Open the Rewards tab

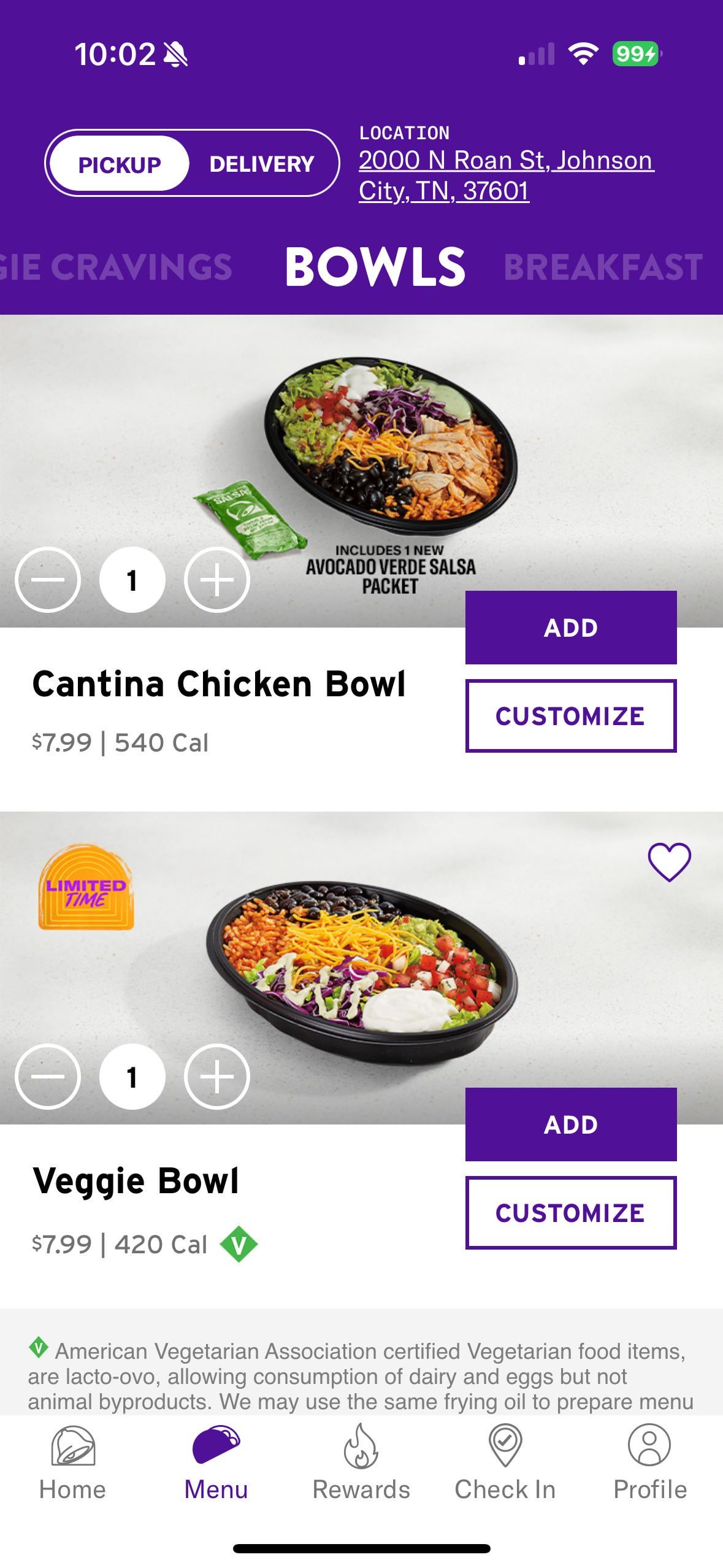pyautogui.click(x=361, y=1462)
